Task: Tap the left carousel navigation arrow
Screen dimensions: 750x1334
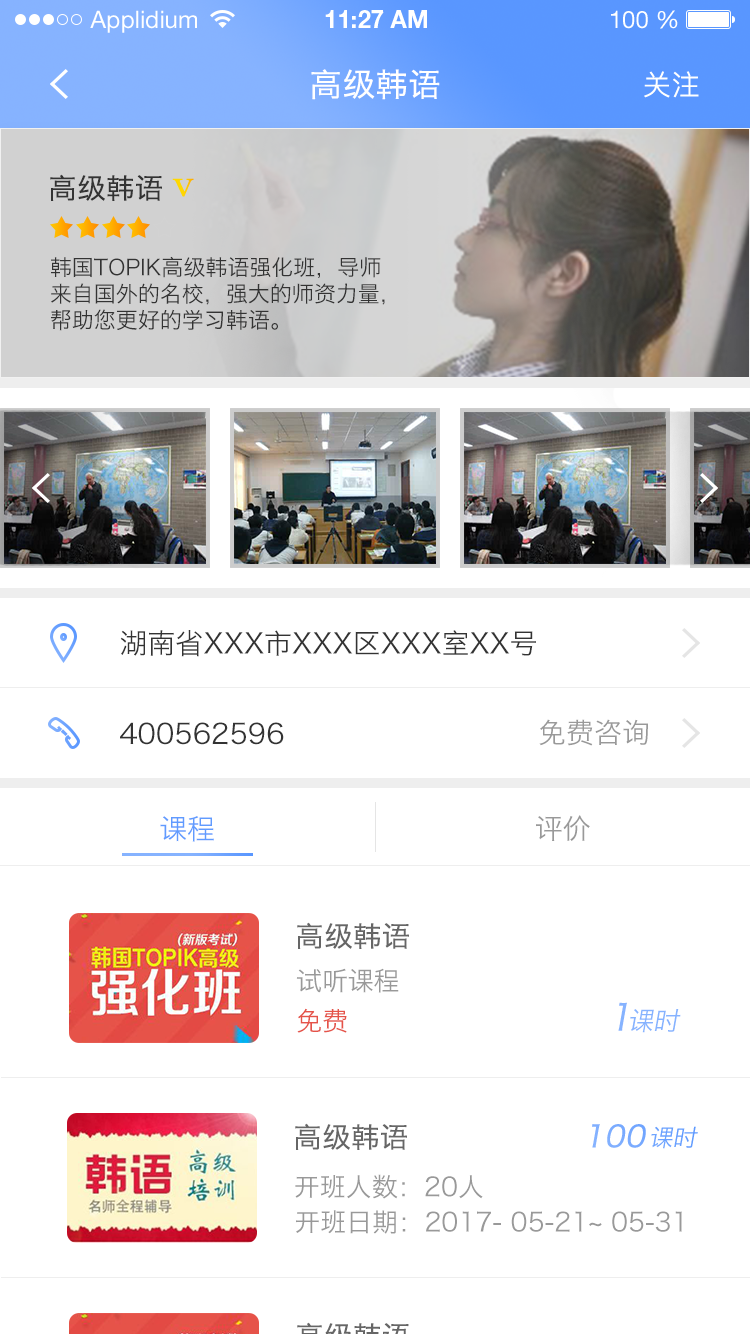Action: point(41,487)
